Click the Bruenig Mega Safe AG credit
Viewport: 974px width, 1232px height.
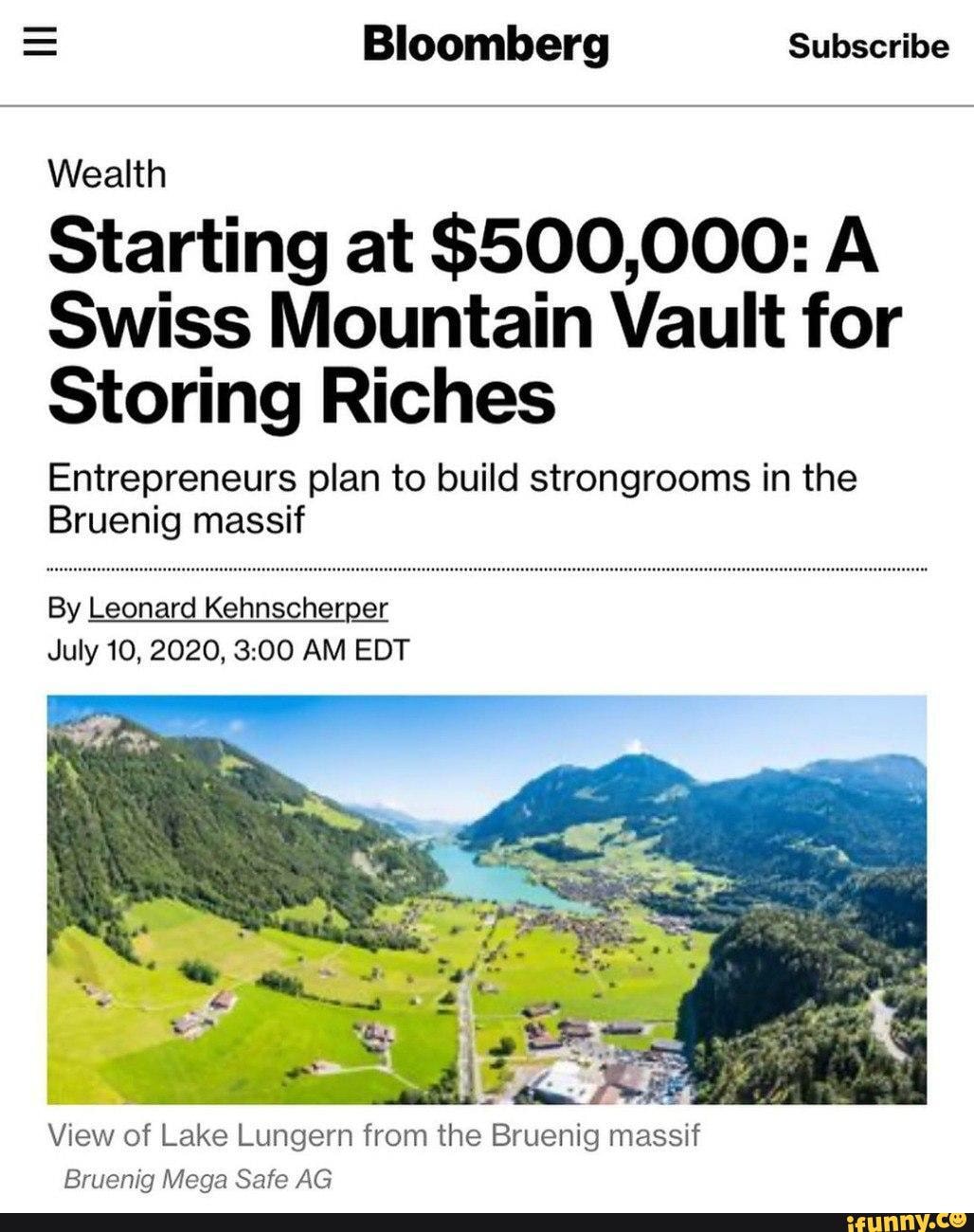click(197, 1179)
